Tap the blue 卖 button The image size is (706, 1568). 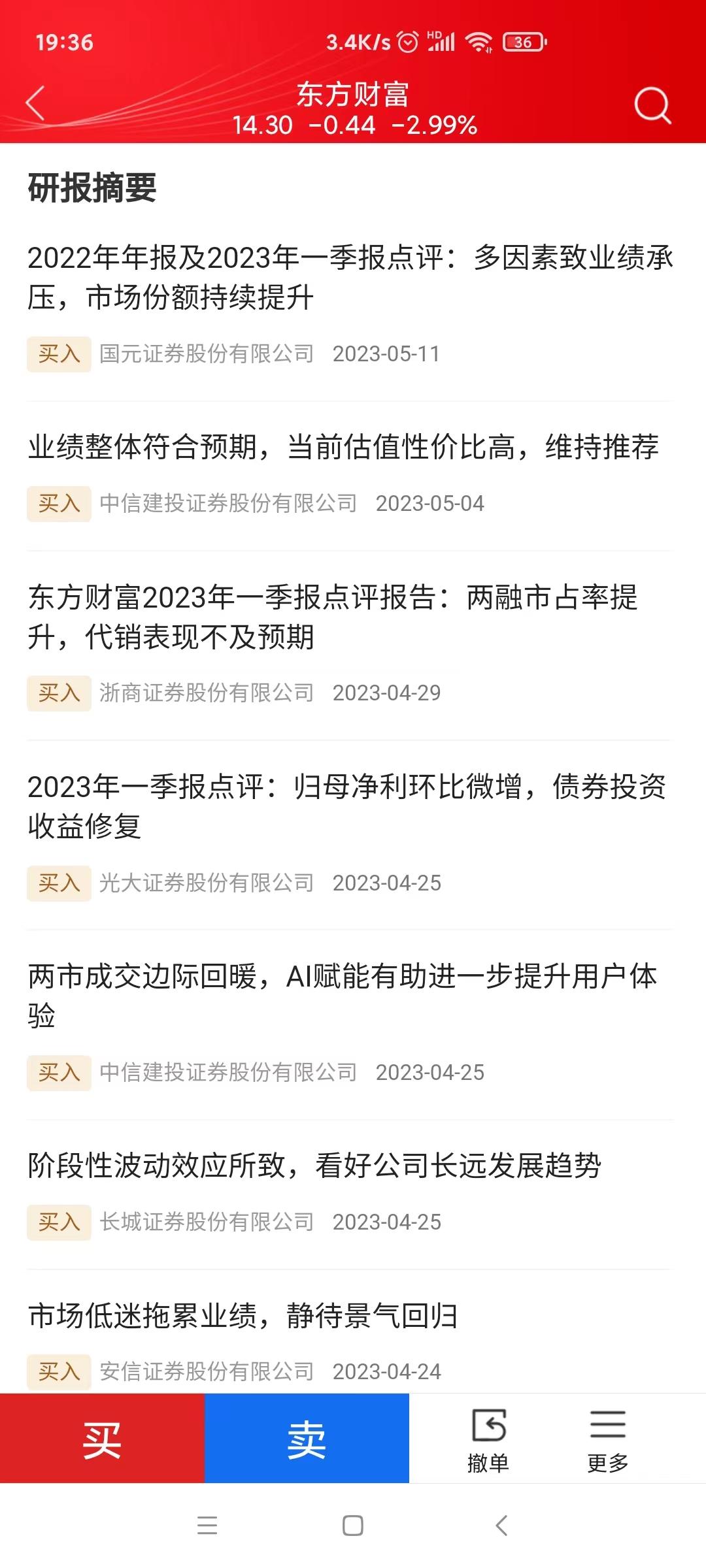[x=307, y=1440]
